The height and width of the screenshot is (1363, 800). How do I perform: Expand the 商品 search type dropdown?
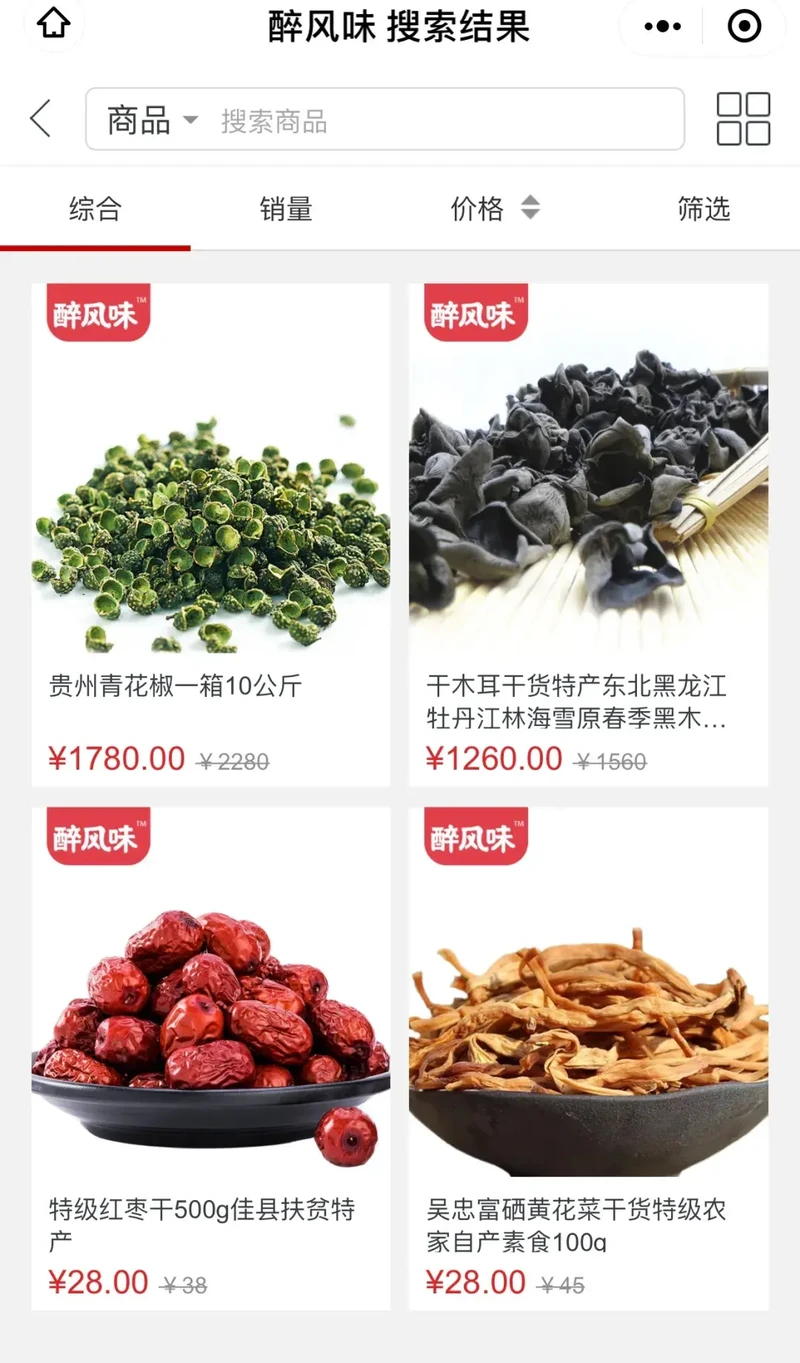(x=153, y=121)
